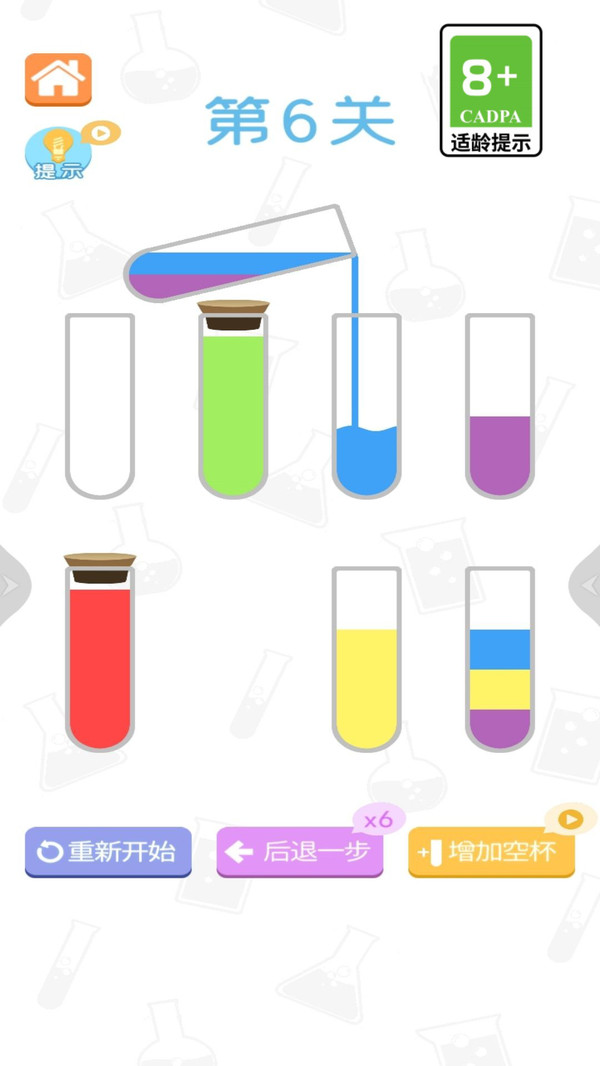Select the upright tube holding only purple liquid
The image size is (600, 1066).
[x=499, y=405]
